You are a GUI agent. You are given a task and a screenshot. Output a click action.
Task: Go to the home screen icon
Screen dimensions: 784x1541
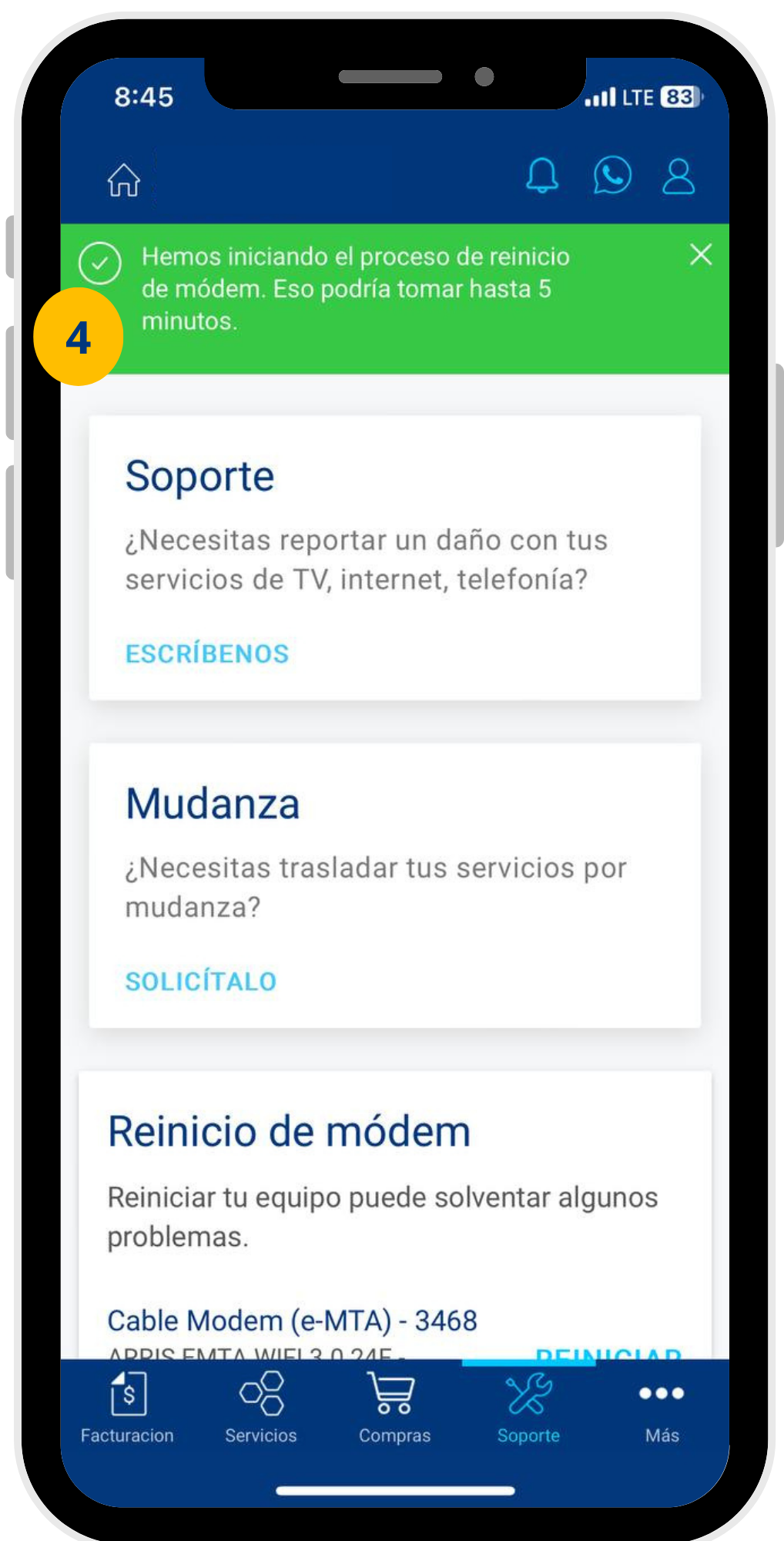[123, 180]
